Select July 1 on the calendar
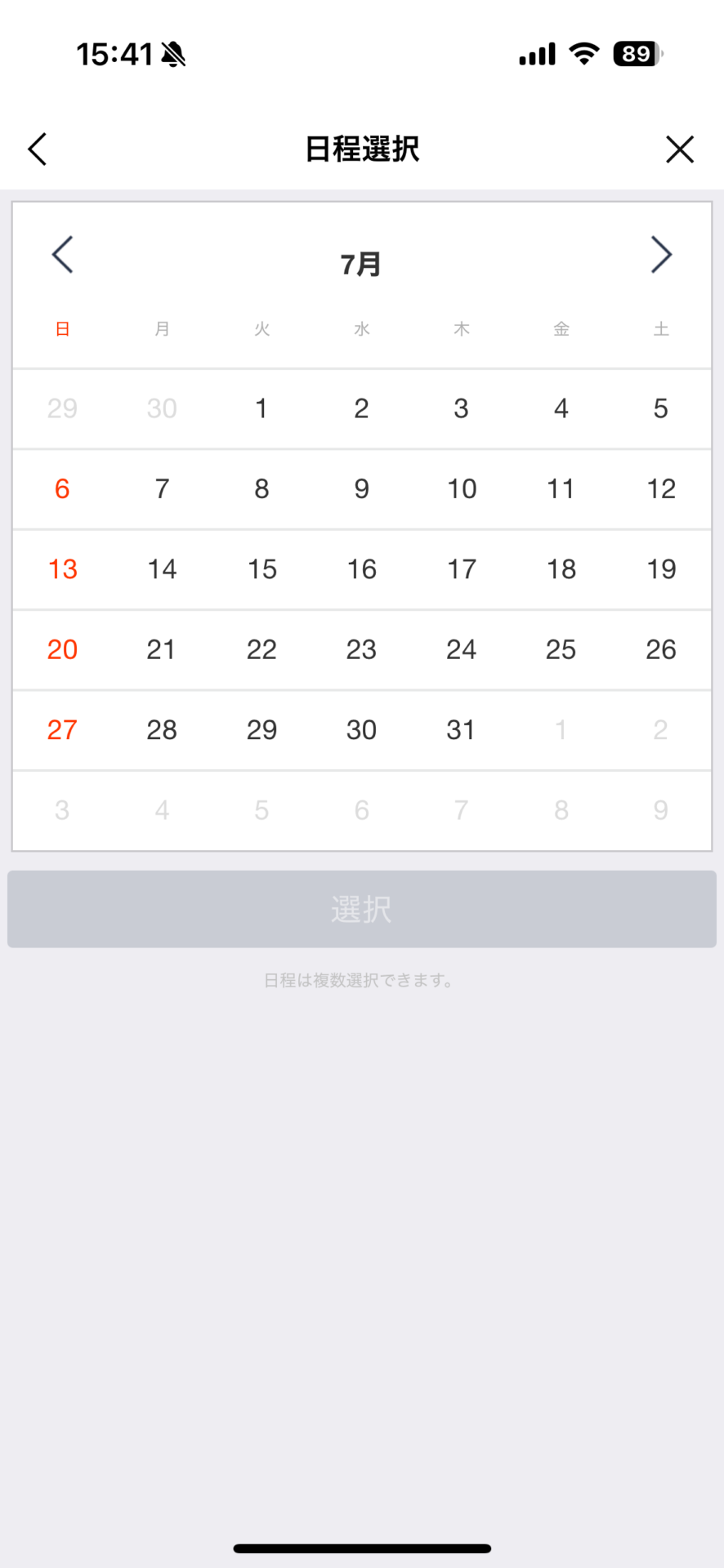 click(261, 408)
